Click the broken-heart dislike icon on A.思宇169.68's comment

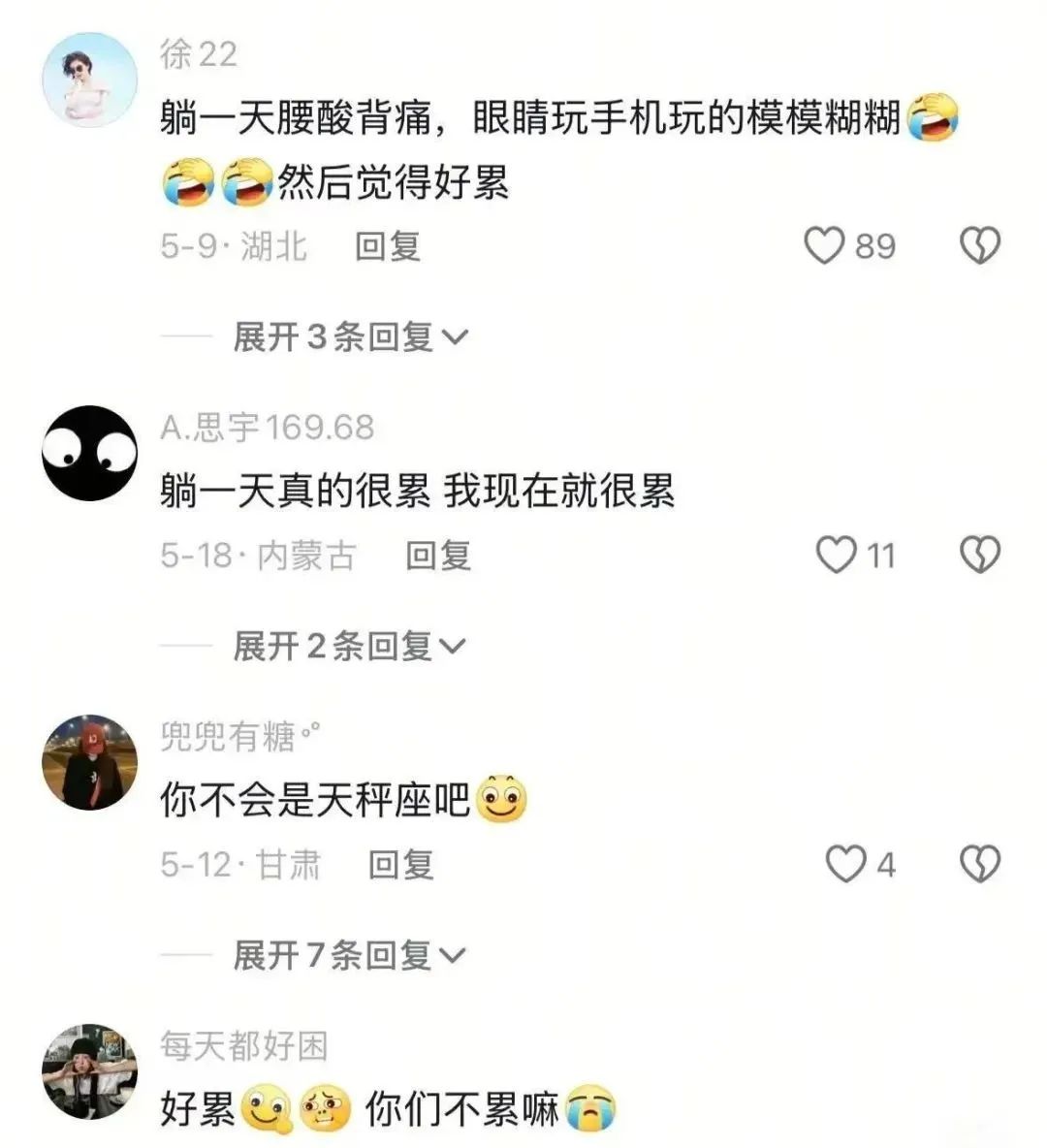979,553
